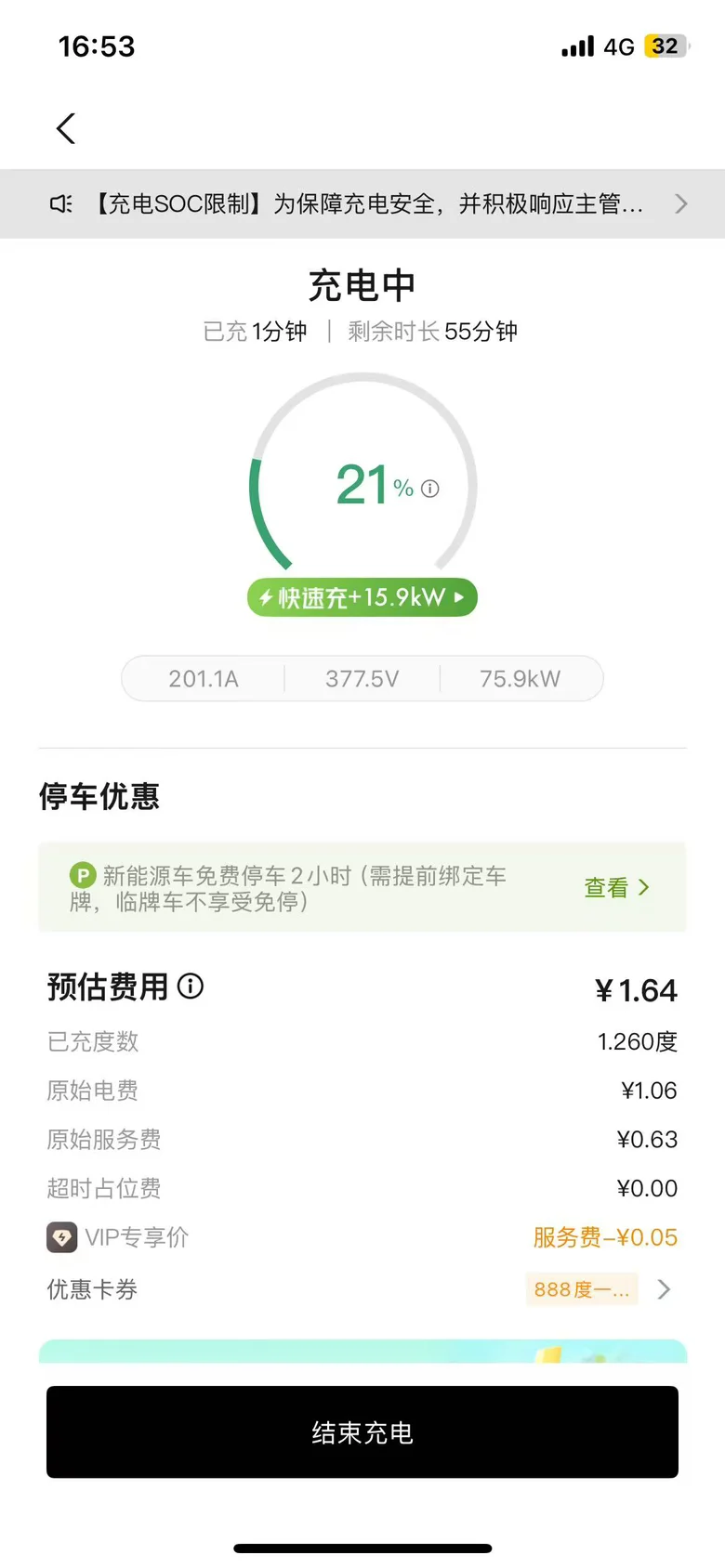725x1568 pixels.
Task: Open the 快速充+15.9kW boost pill
Action: (362, 597)
